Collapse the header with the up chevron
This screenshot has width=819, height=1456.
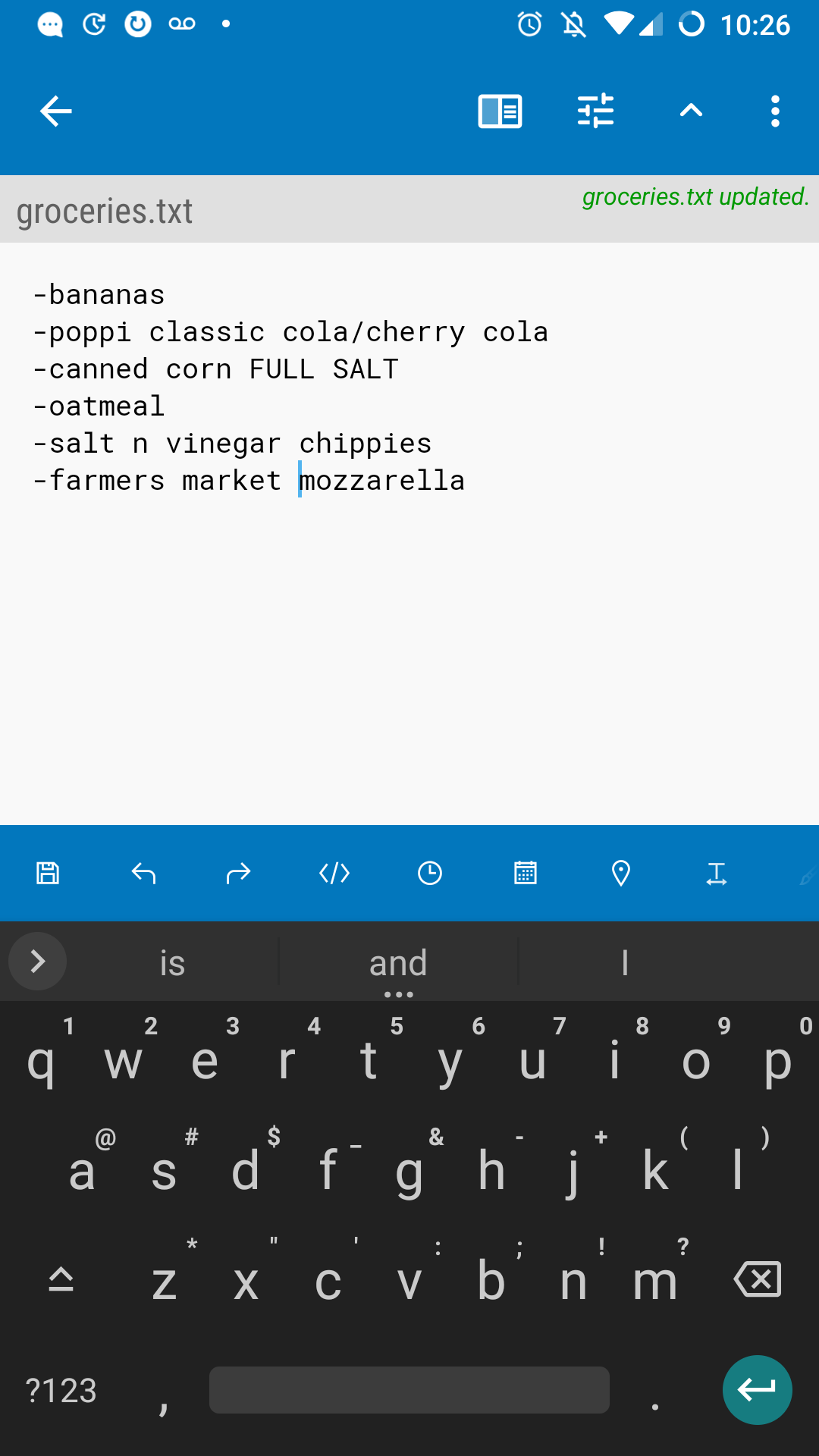(691, 111)
